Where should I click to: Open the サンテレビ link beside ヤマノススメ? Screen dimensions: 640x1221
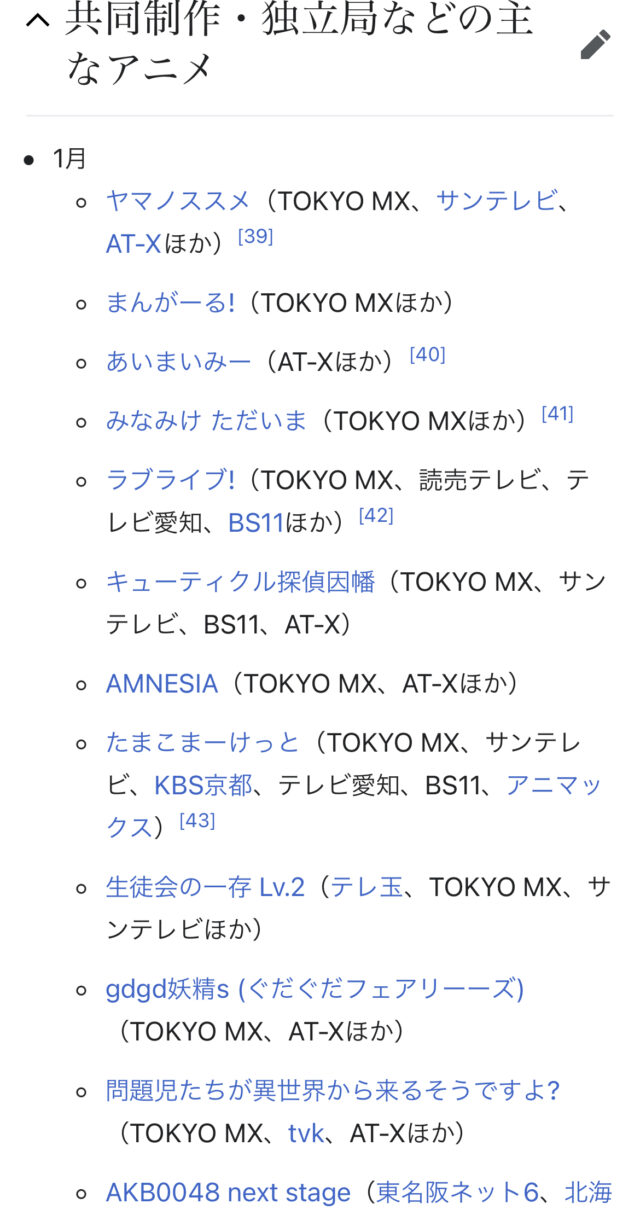496,201
